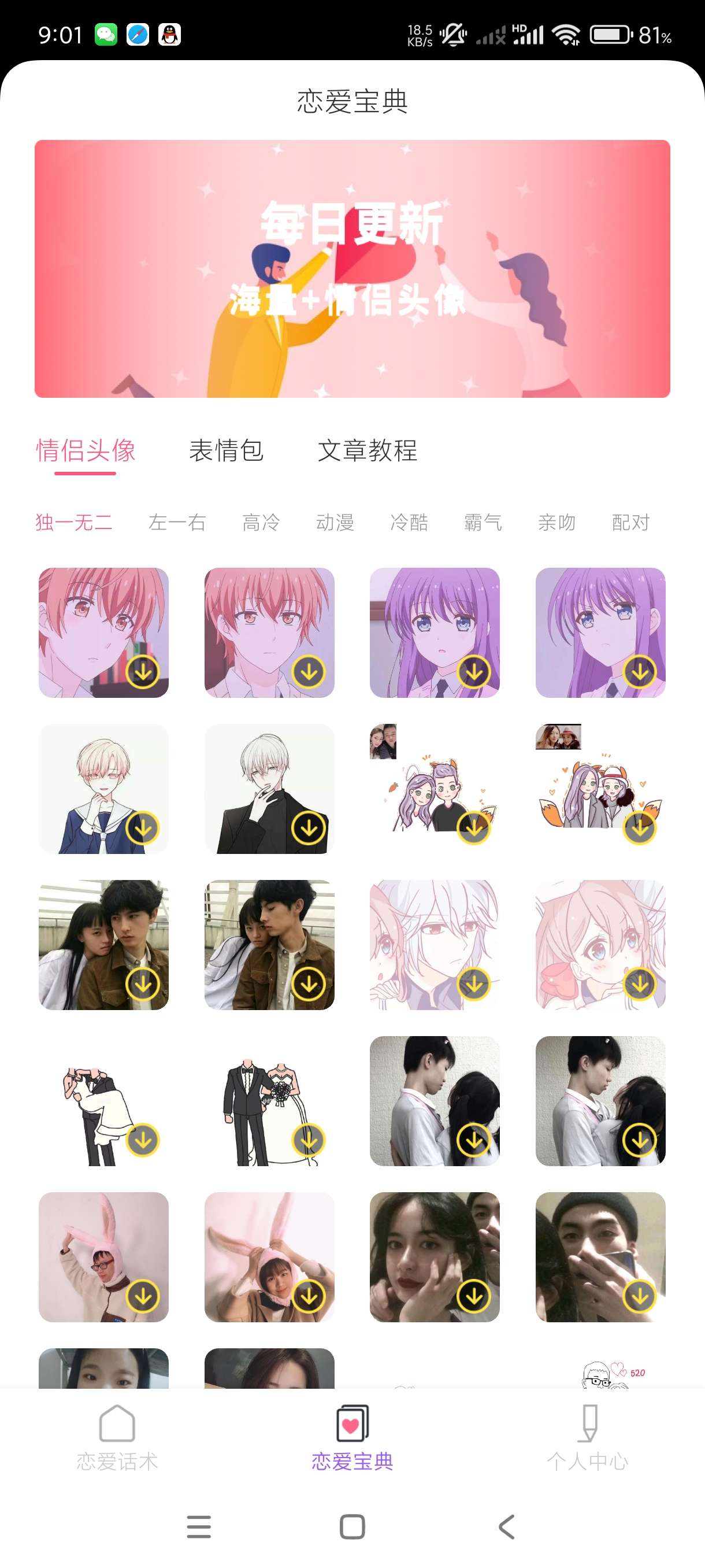Open the 每日更新 couple avatar banner
Viewport: 705px width, 1568px height.
point(352,268)
